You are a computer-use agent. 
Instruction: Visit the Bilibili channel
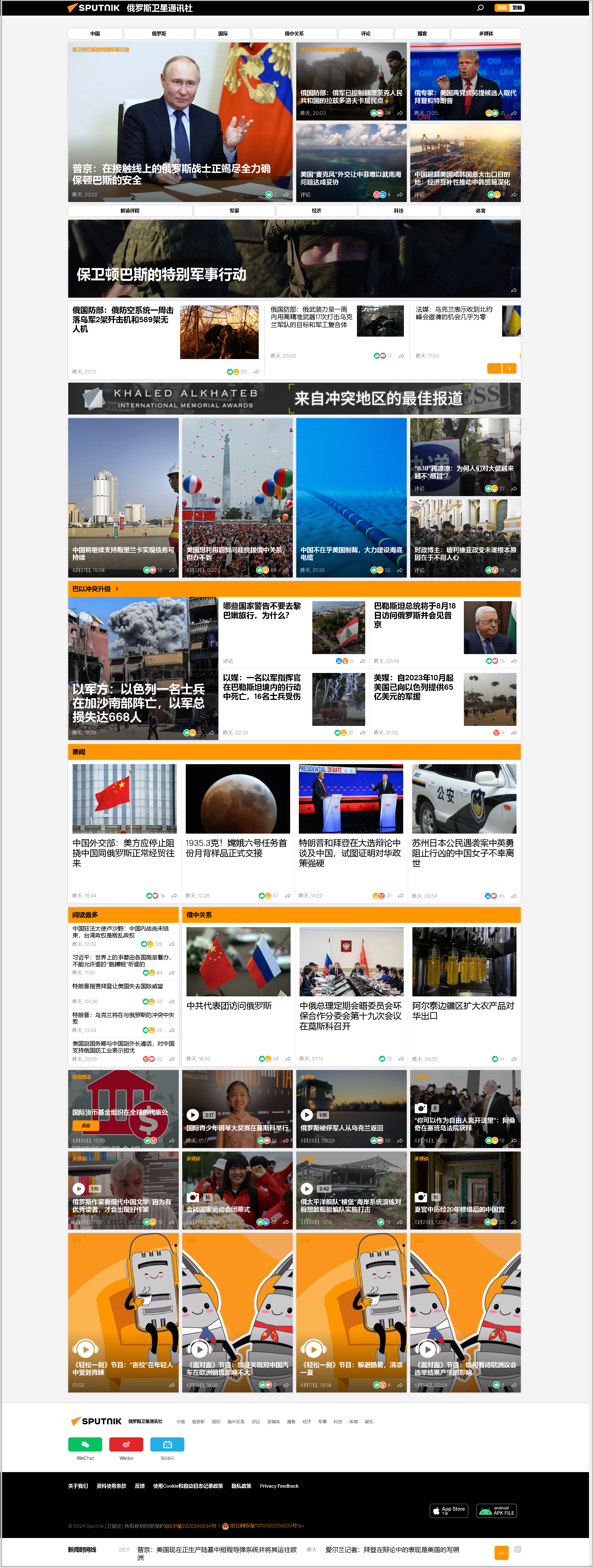click(167, 1444)
